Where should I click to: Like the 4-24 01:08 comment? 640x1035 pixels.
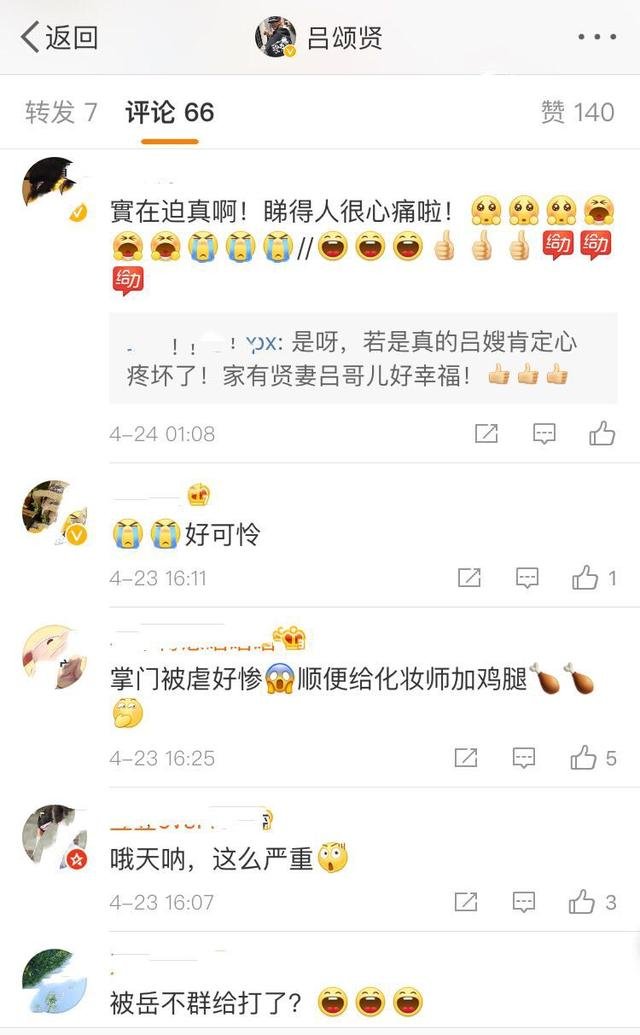(x=602, y=434)
